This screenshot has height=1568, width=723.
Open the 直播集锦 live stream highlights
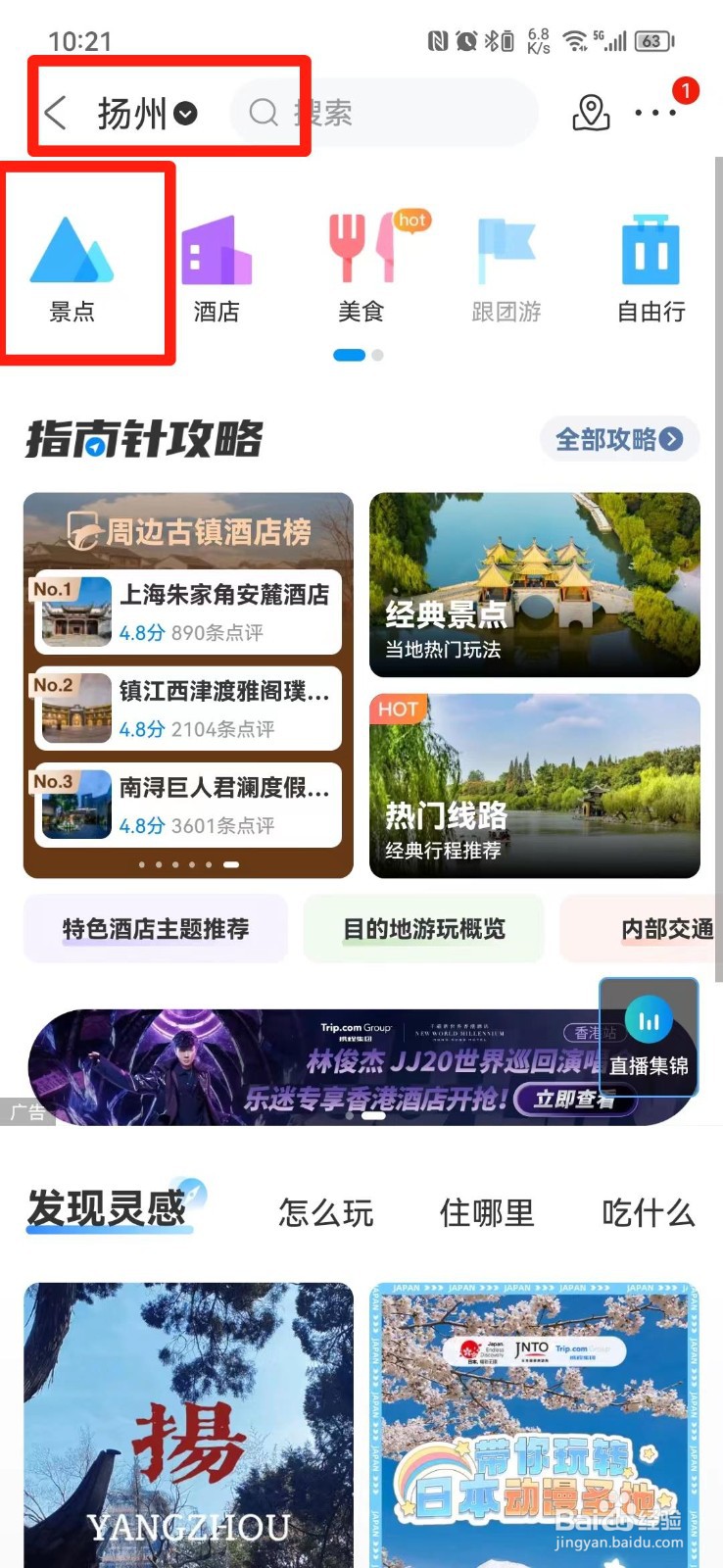tap(650, 1039)
